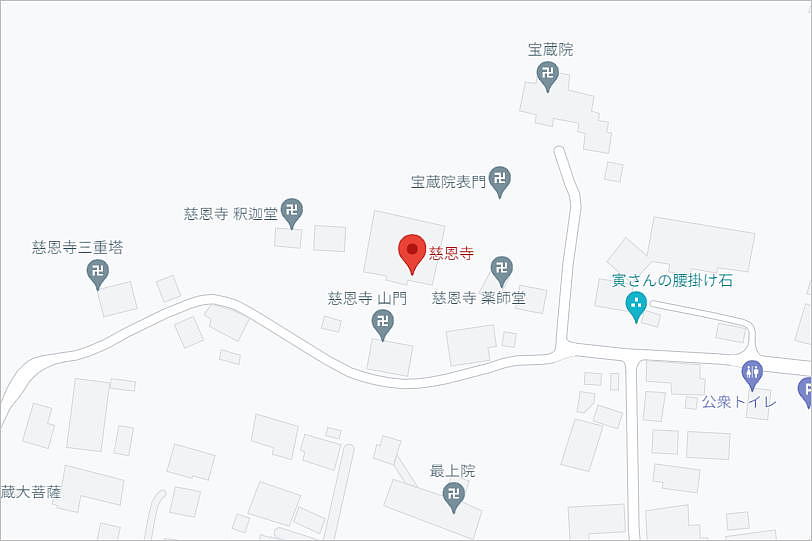This screenshot has height=541, width=812.
Task: Select the 寅さんの腰掛け石 attraction marker
Action: [636, 305]
